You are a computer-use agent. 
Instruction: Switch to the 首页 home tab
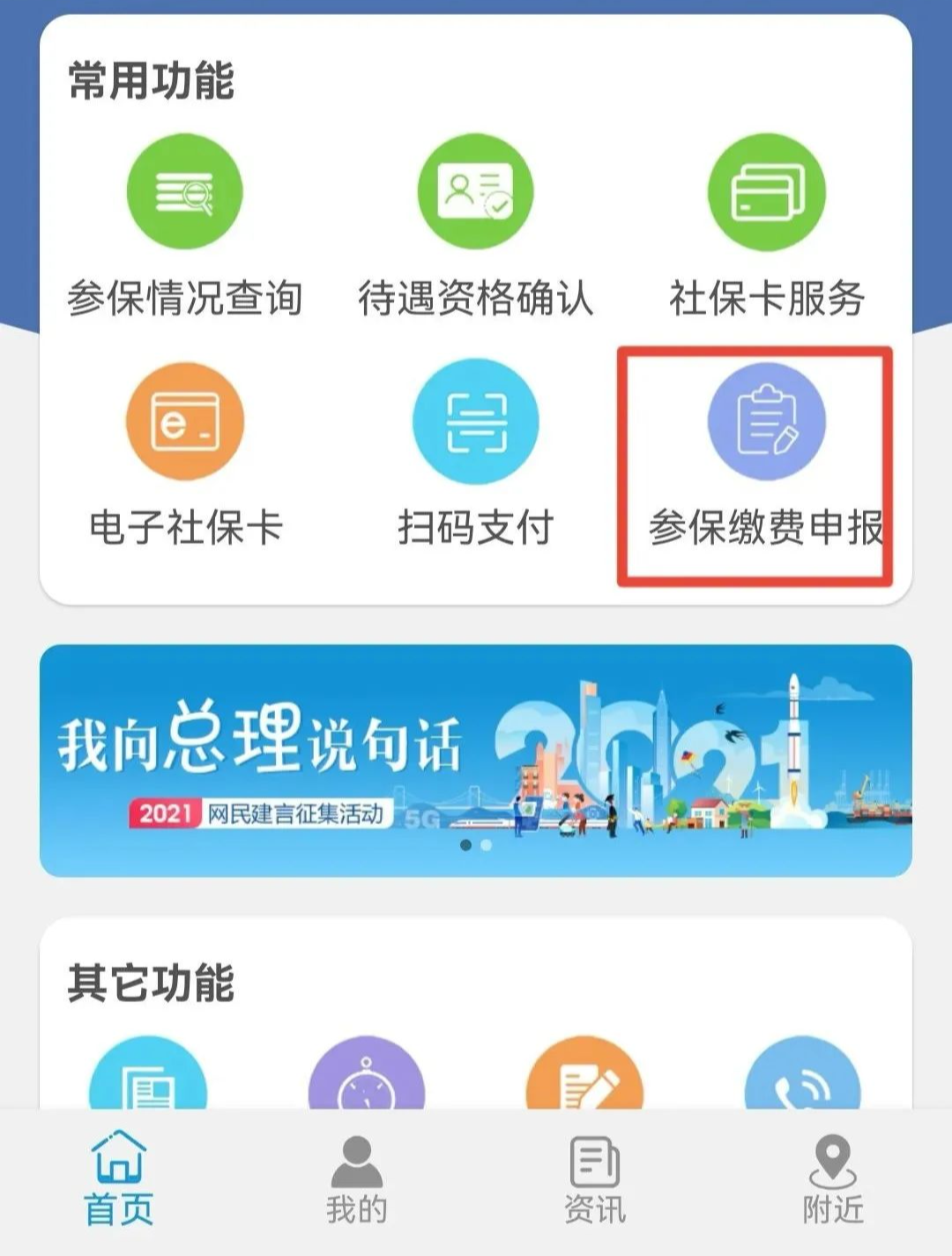click(119, 1179)
